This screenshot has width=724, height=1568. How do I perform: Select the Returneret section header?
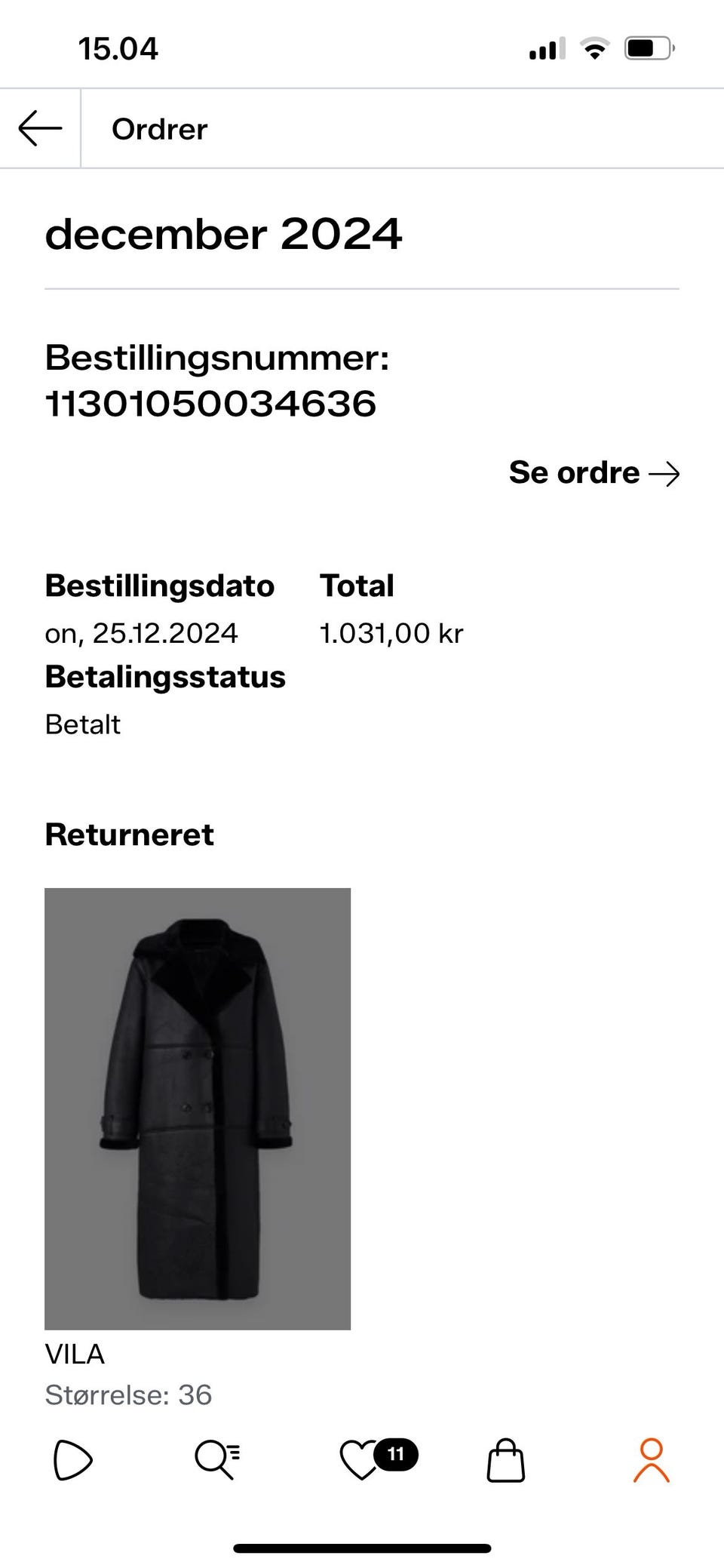(129, 835)
